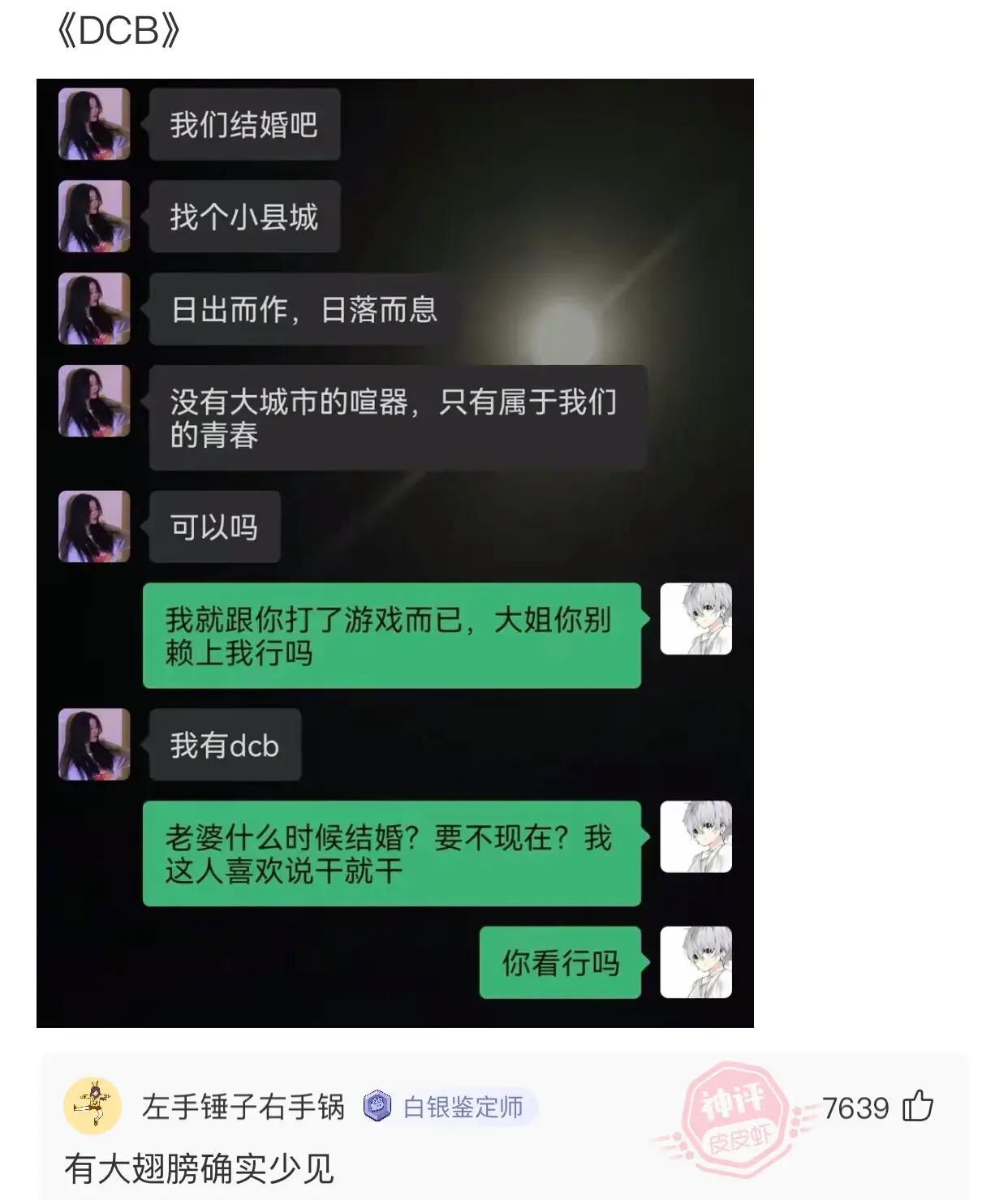View the 白银鉴定师 badge details
Screen dimensions: 1008x1200
click(x=449, y=1107)
